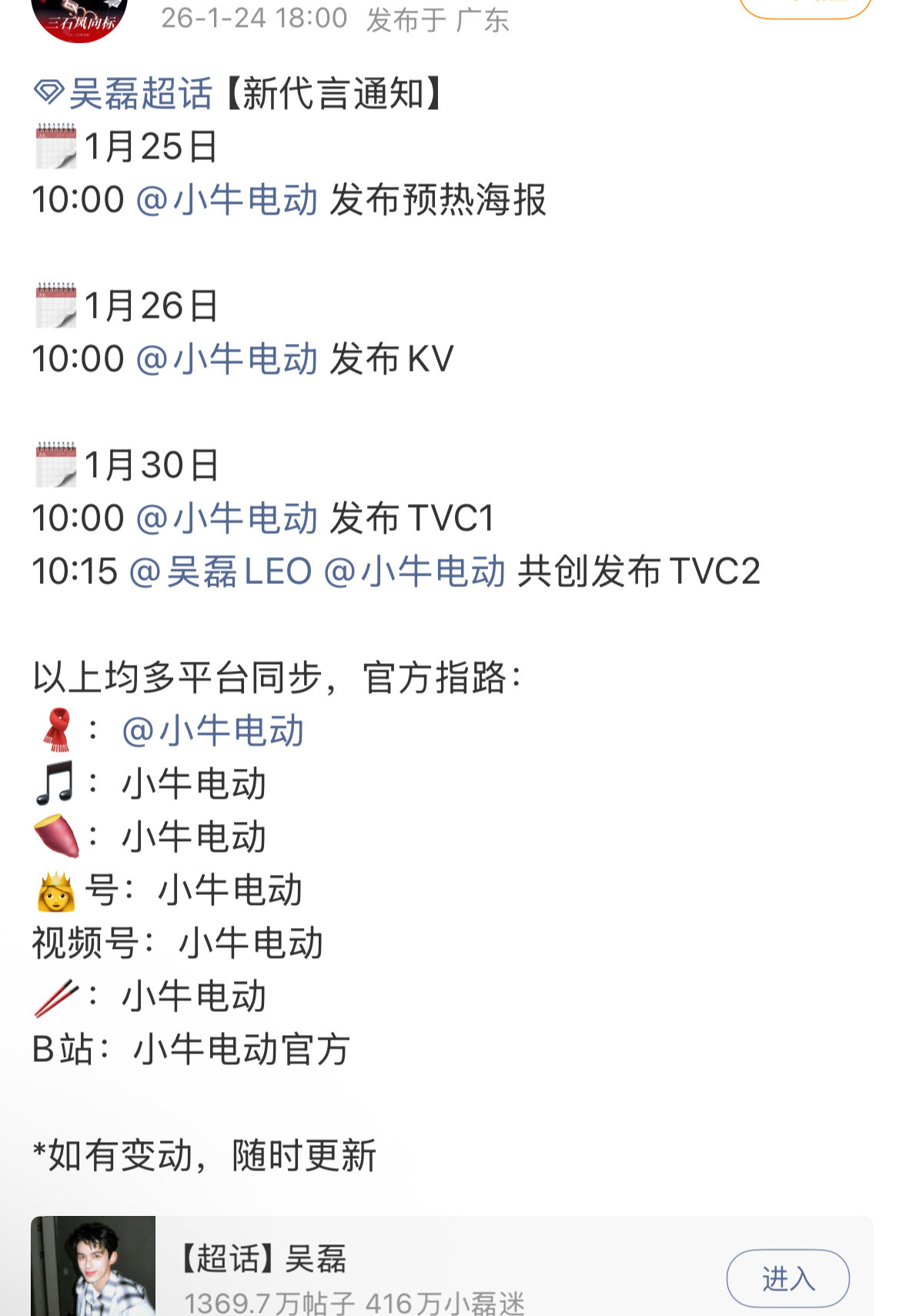Screen dimensions: 906x1316
Task: Click the @小牛电动 mention under 1月25日
Action: pyautogui.click(x=227, y=198)
